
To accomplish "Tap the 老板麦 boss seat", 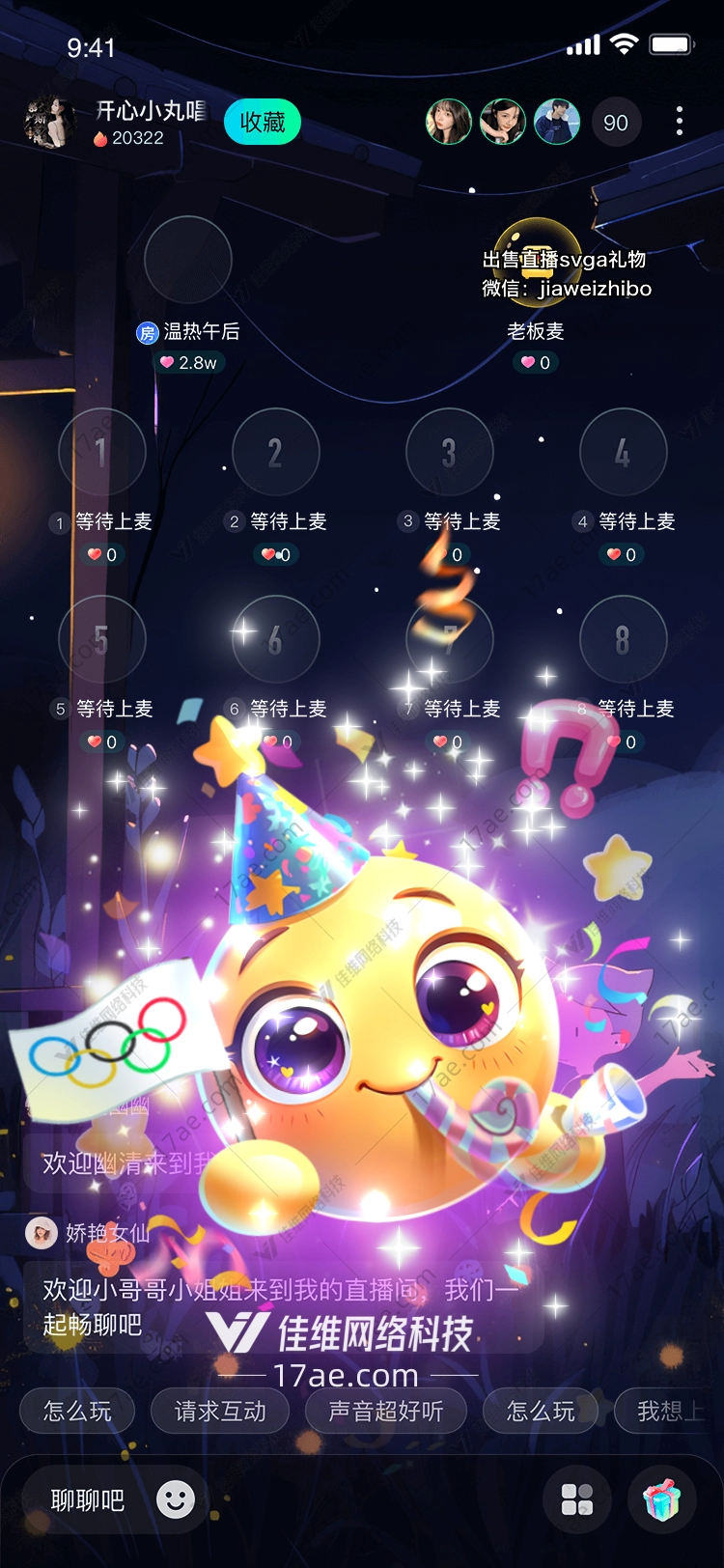I will click(537, 261).
